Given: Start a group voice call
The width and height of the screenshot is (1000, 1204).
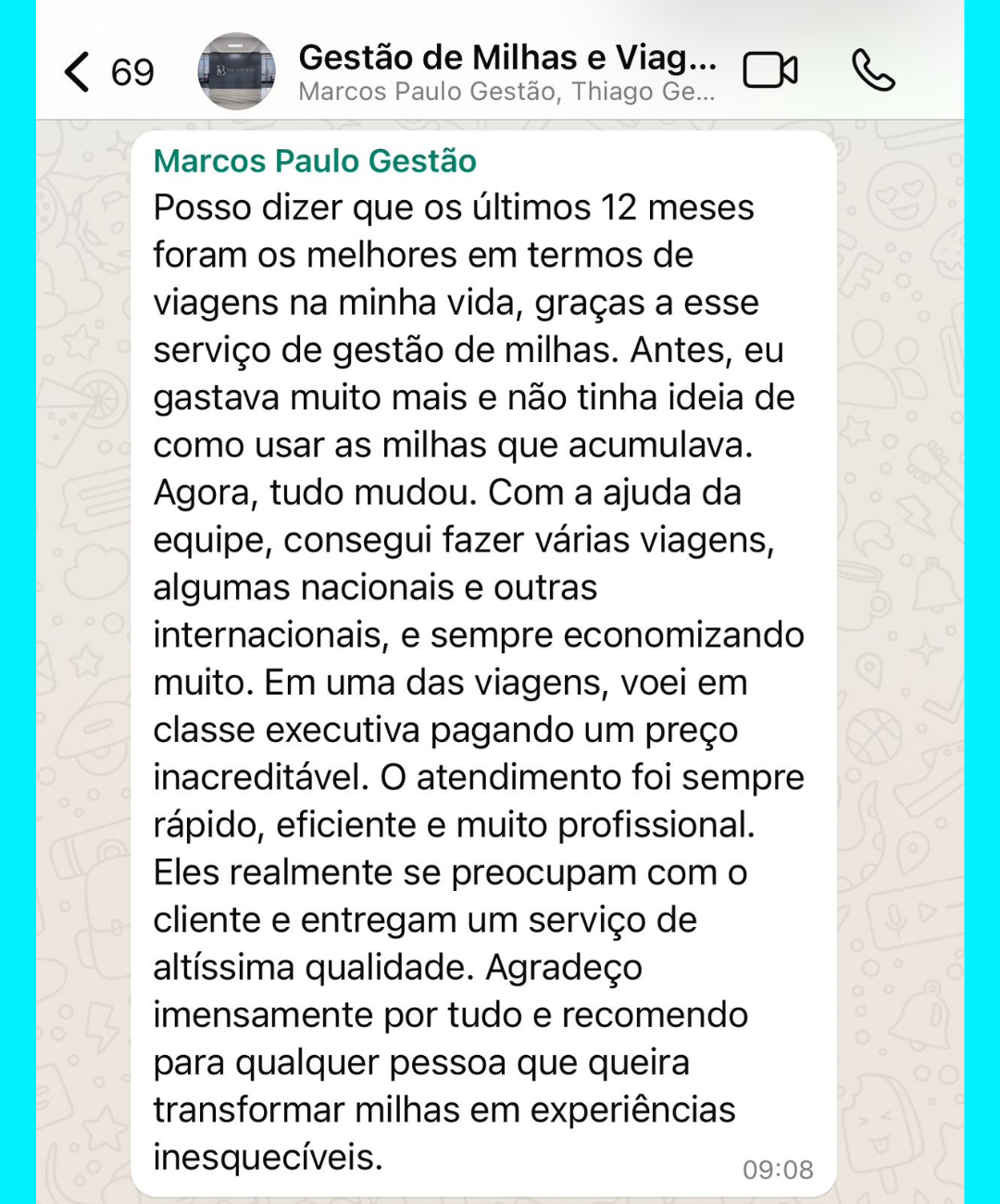Looking at the screenshot, I should pos(872,71).
